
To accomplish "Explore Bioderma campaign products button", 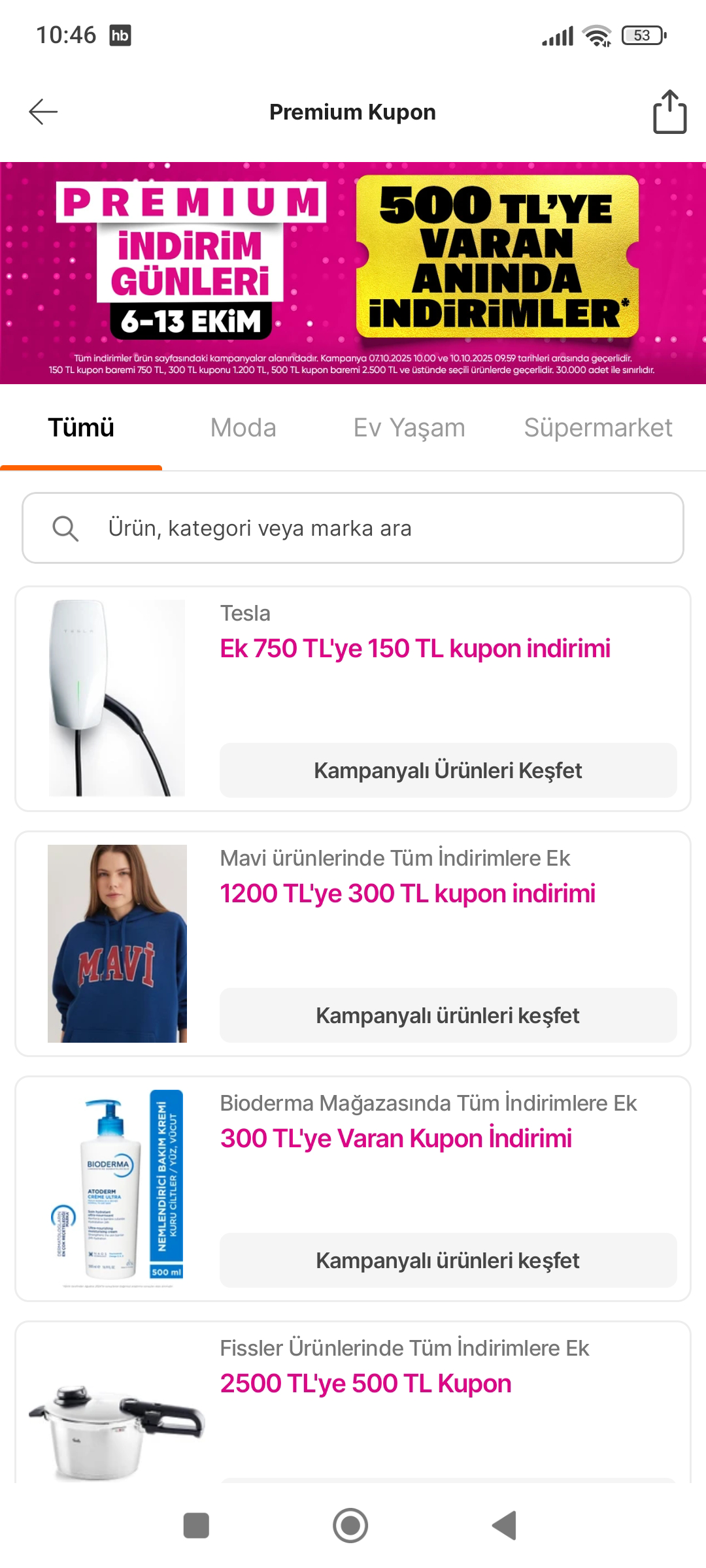I will click(x=448, y=1260).
